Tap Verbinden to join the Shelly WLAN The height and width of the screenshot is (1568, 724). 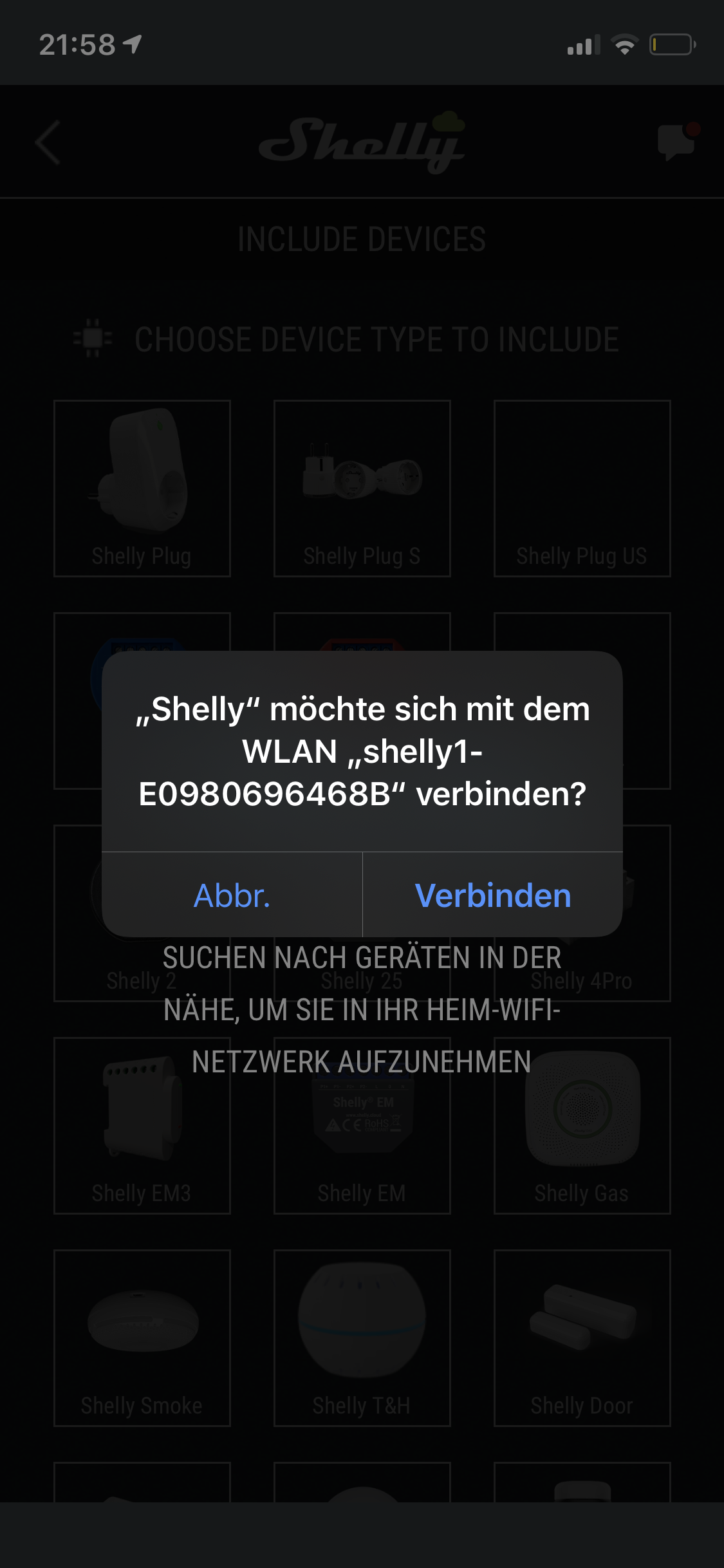click(493, 895)
